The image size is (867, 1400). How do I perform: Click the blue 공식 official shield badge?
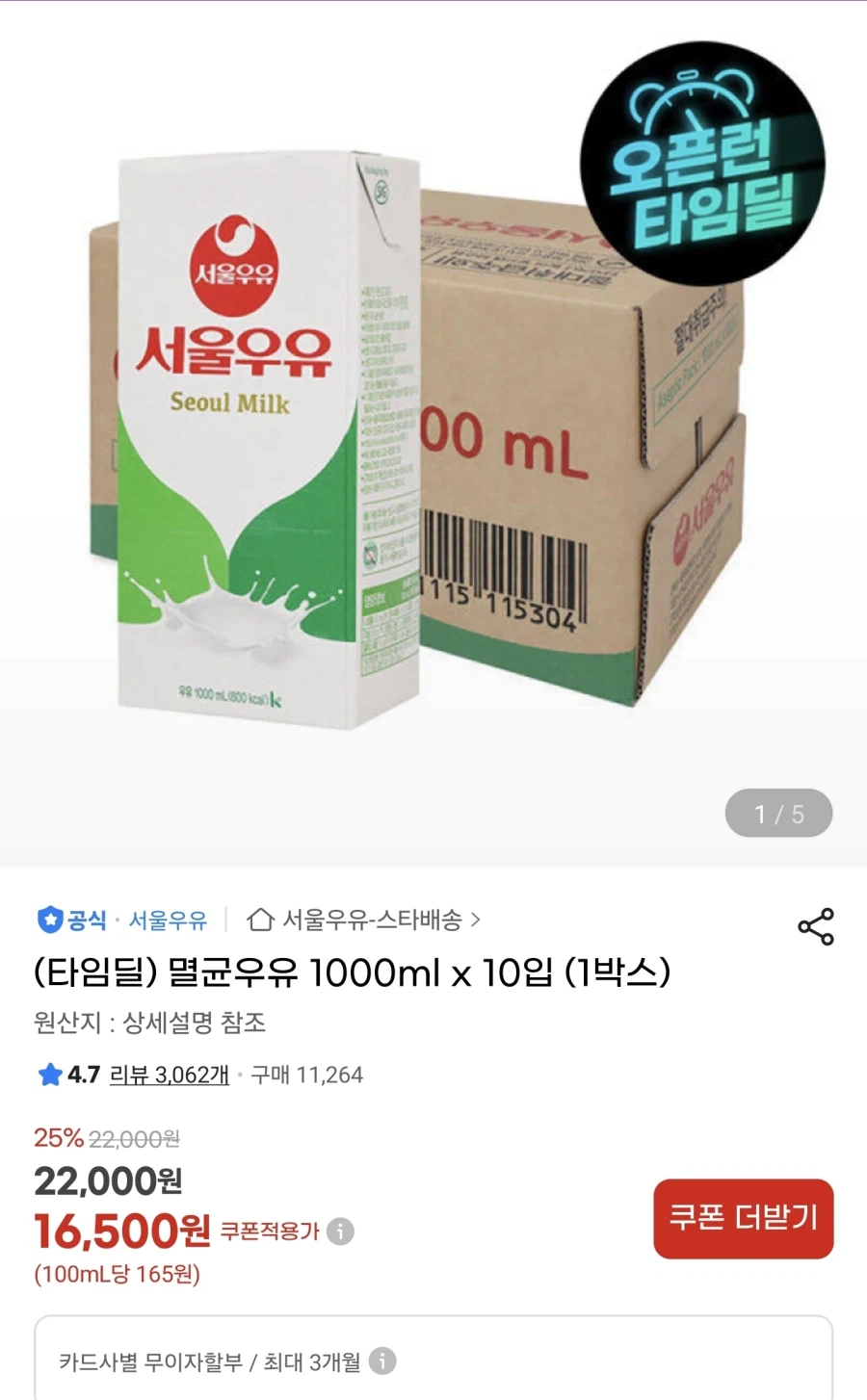[x=50, y=920]
